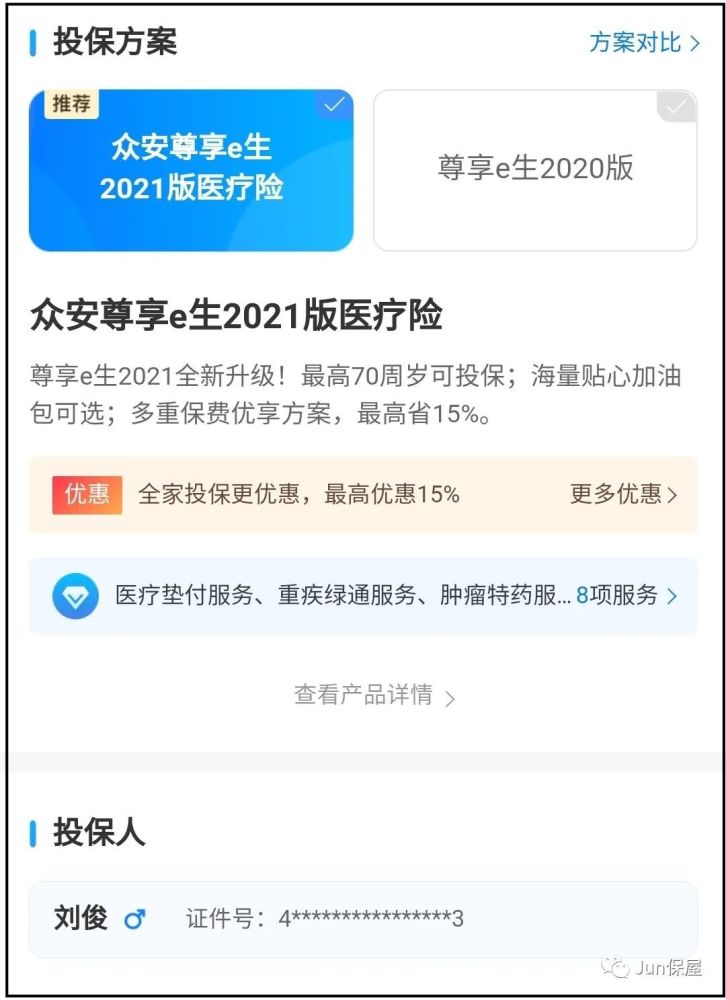726x1000 pixels.
Task: Open the 8项服务 services list
Action: (626, 596)
